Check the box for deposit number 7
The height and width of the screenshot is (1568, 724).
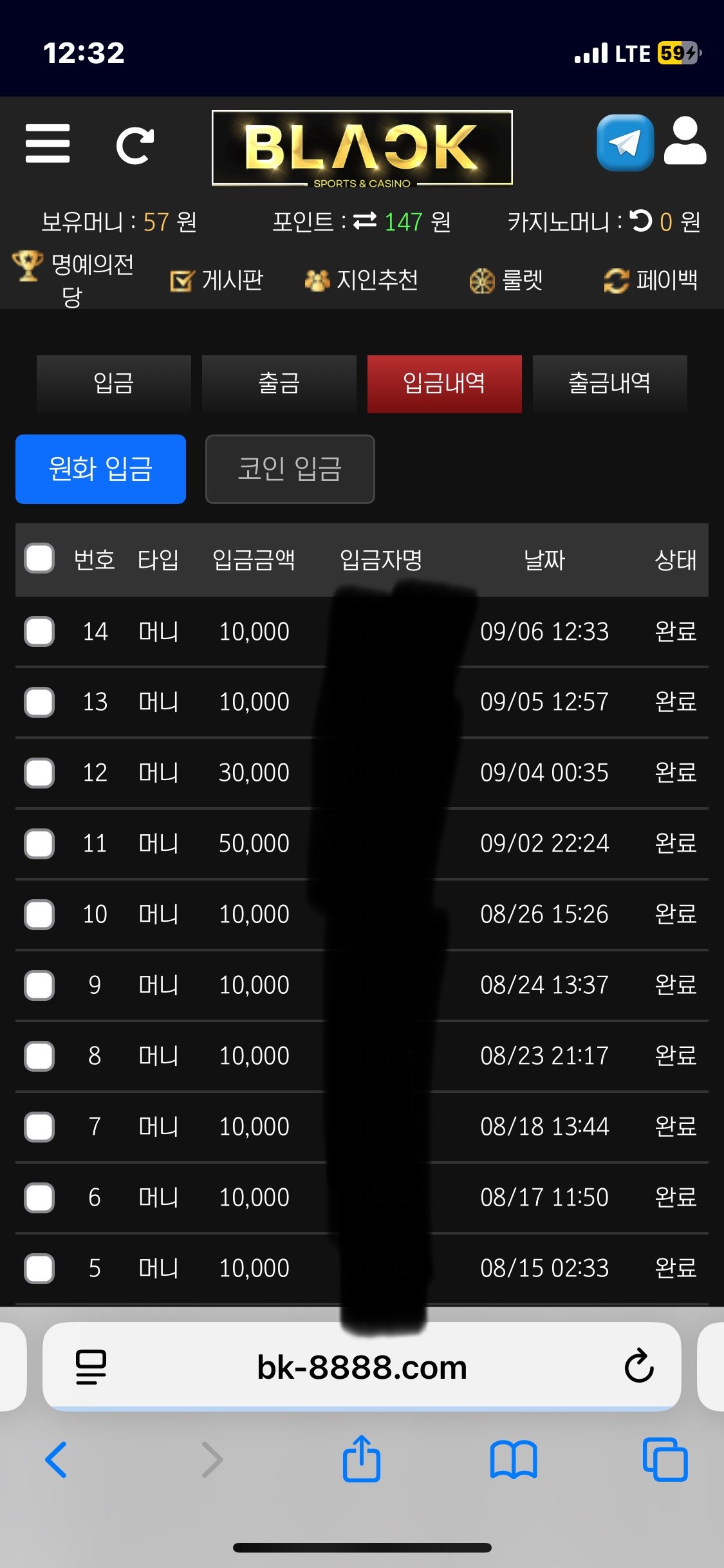click(39, 1127)
